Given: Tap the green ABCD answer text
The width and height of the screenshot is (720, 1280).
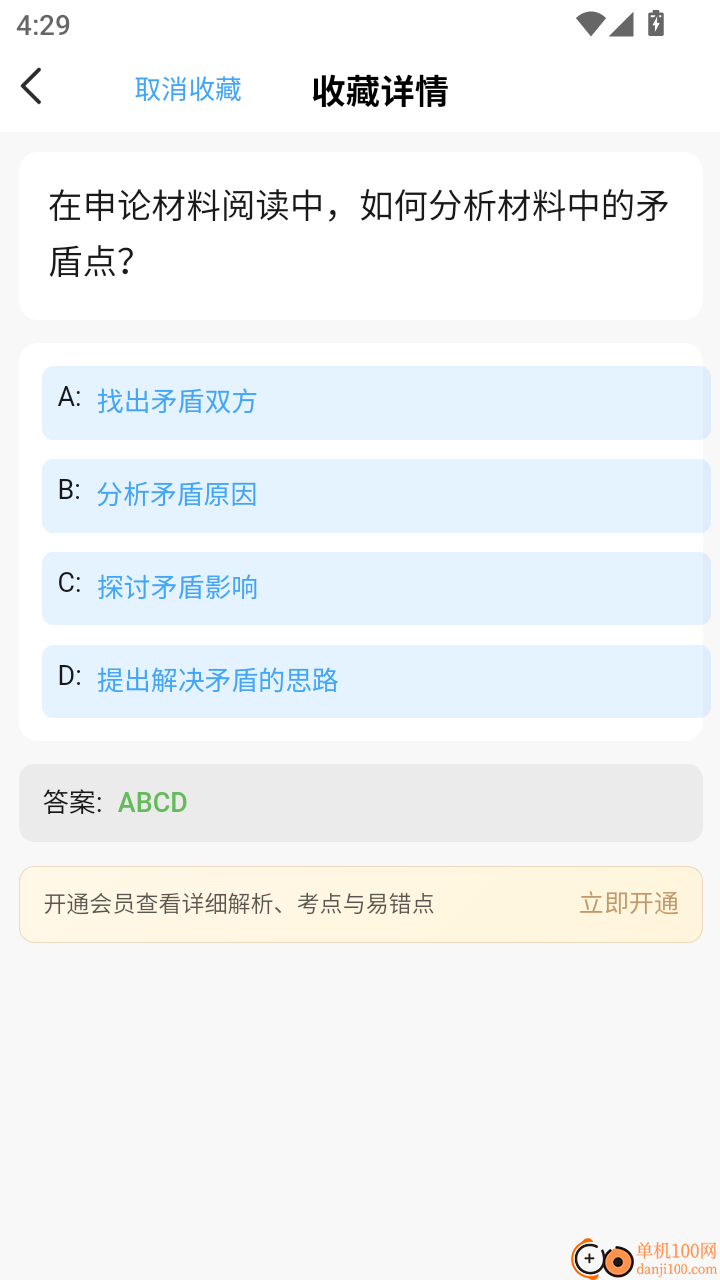Looking at the screenshot, I should 152,802.
